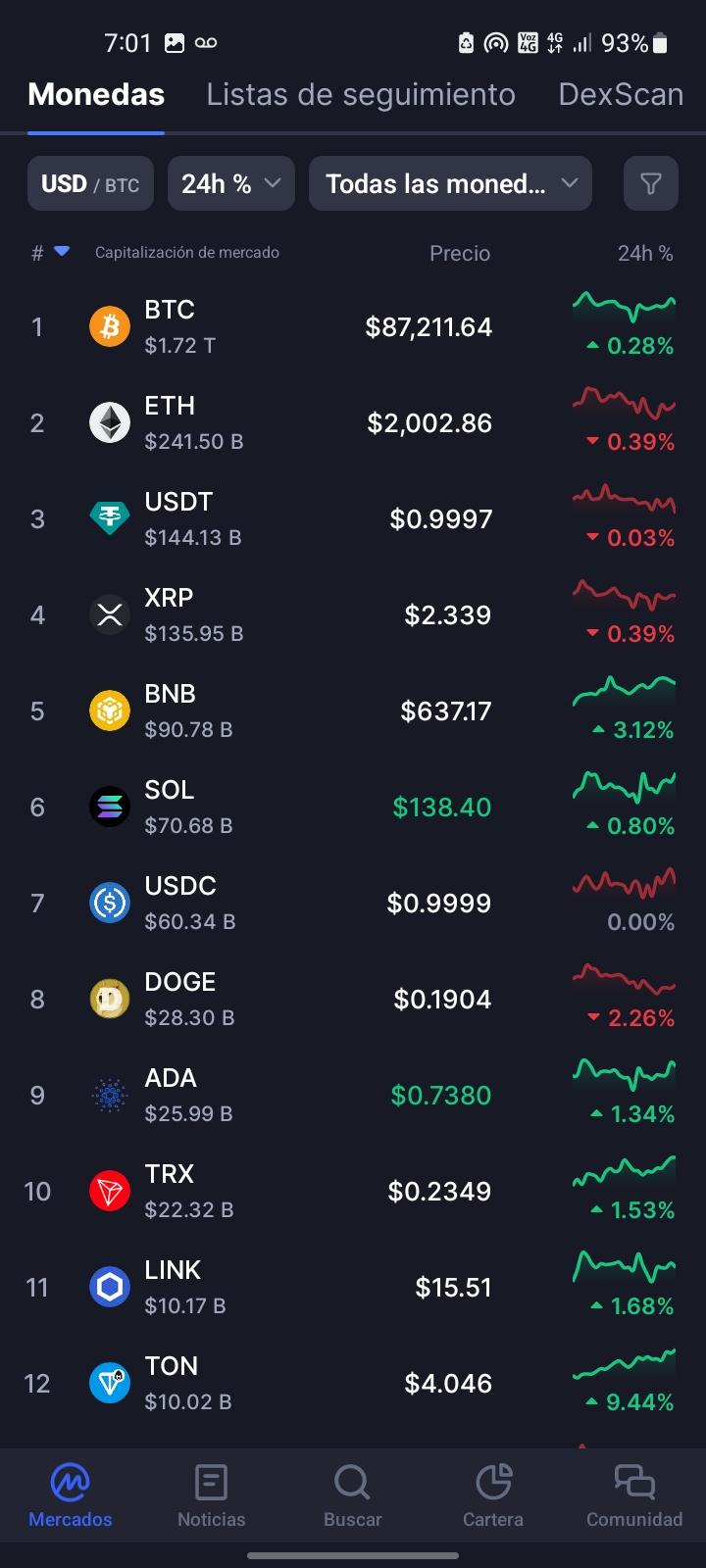This screenshot has height=1568, width=706.
Task: Expand the Todas las monedas dropdown
Action: point(450,183)
